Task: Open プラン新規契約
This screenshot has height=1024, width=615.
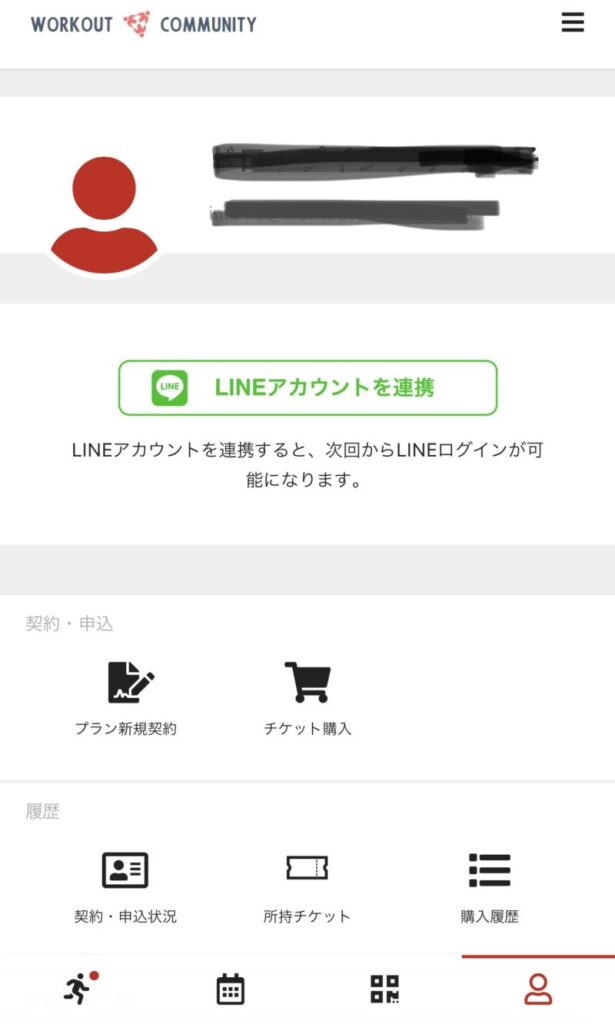Action: coord(126,699)
